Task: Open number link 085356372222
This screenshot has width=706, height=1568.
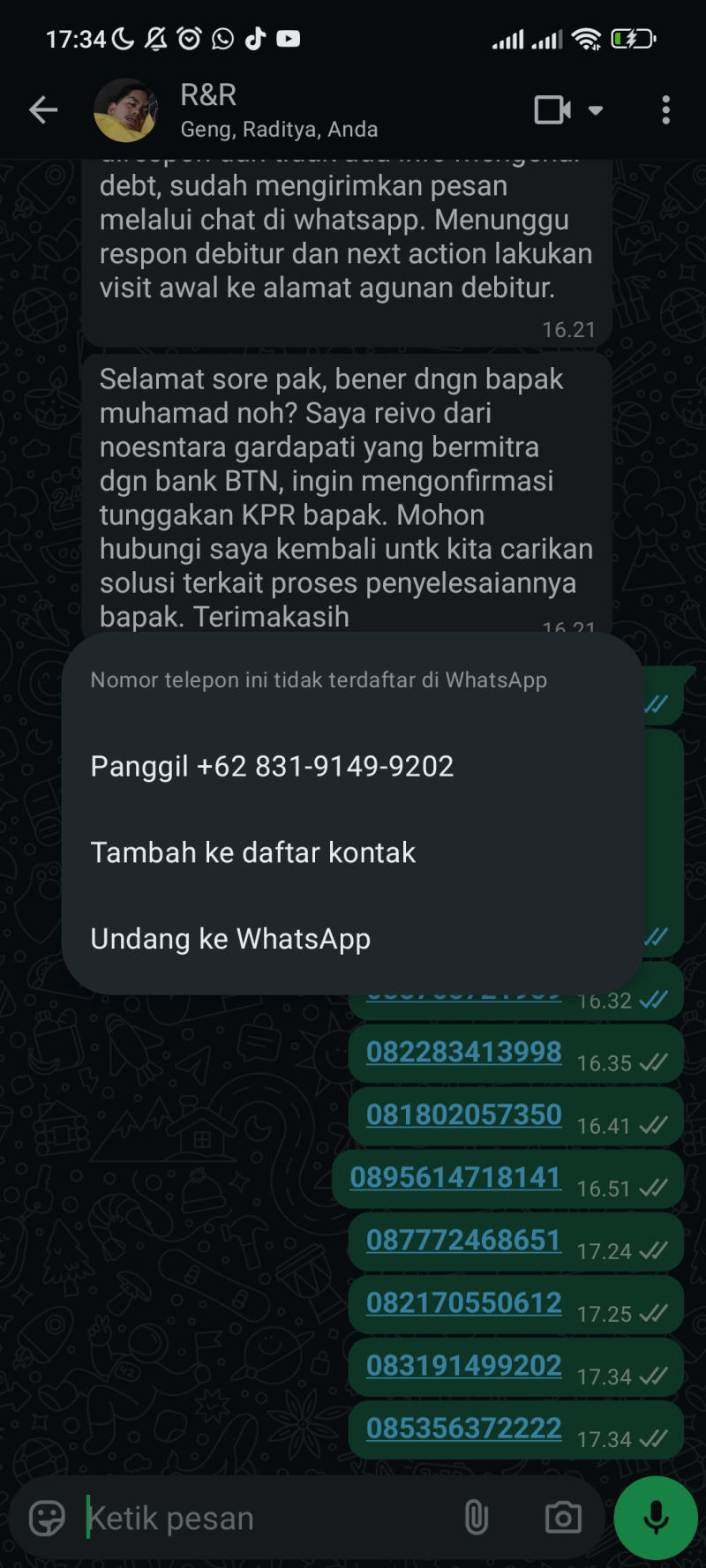Action: click(463, 1428)
